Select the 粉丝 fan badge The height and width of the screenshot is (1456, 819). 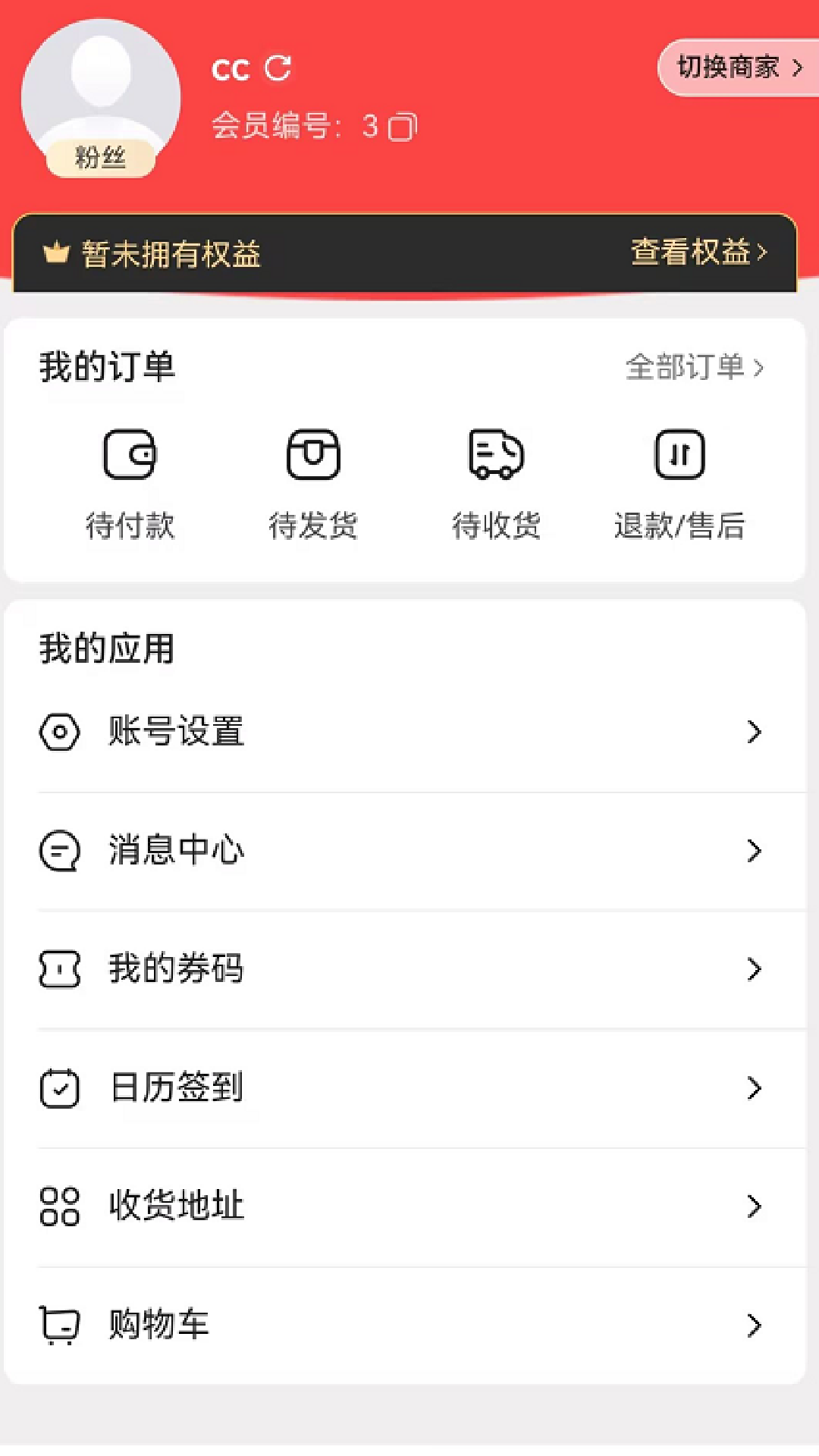coord(99,159)
